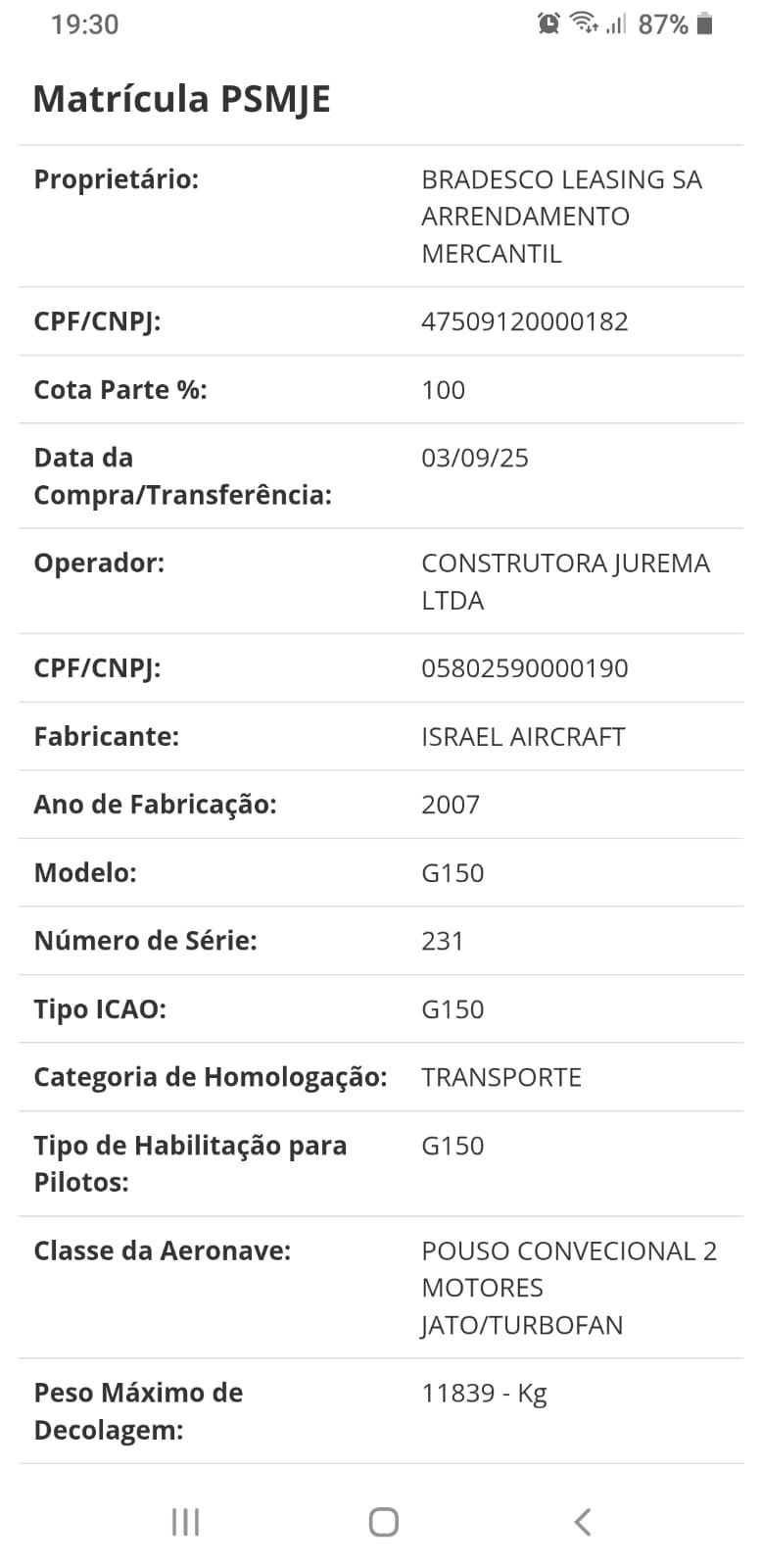The image size is (762, 1568).
Task: Tap the owner CPF/CNPJ number 47509120000182
Action: click(524, 320)
